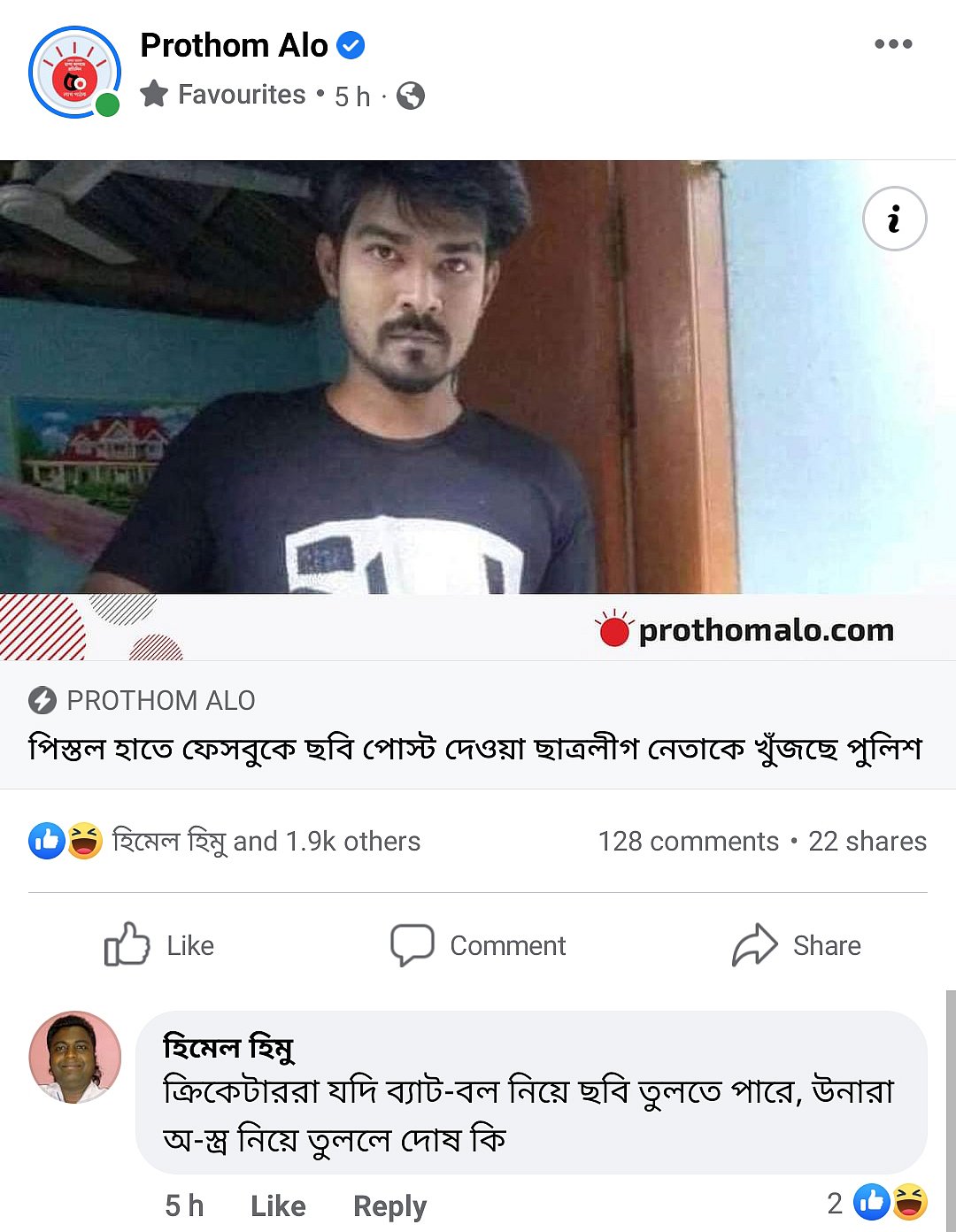Reply to হিমেল হিমু's comment
This screenshot has width=956, height=1232.
point(389,1205)
